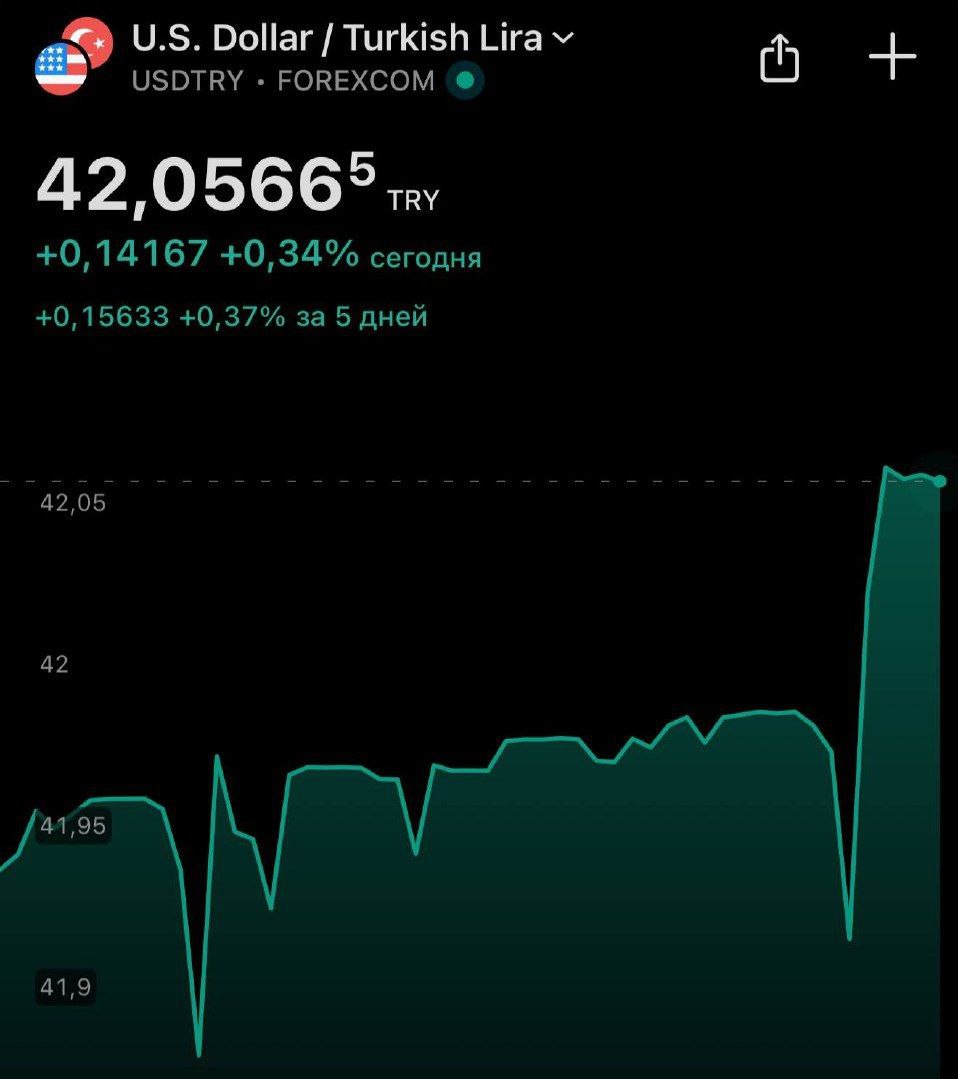The width and height of the screenshot is (958, 1079).
Task: Share the USDTRY chart
Action: (x=780, y=58)
